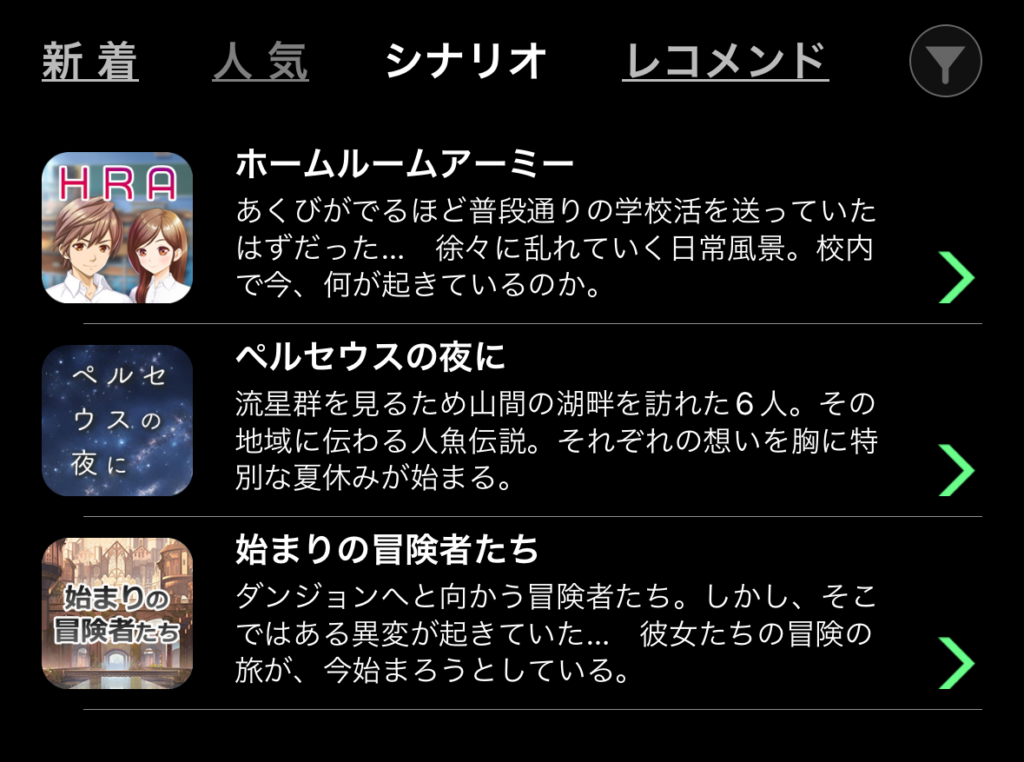Switch to the レコメンド tab
The width and height of the screenshot is (1024, 762).
[x=725, y=62]
